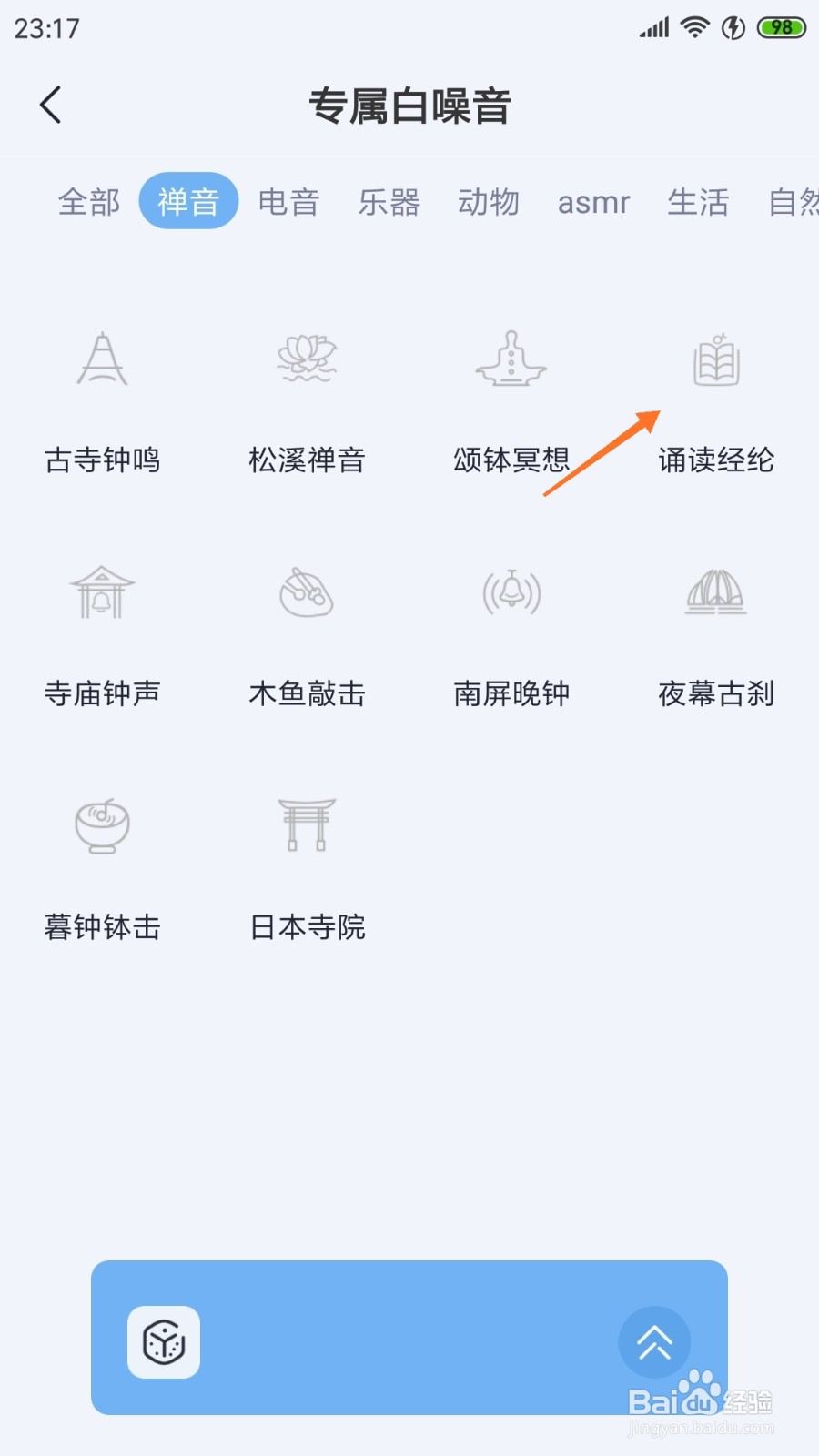
Task: Switch to the asmr category tab
Action: pyautogui.click(x=593, y=202)
